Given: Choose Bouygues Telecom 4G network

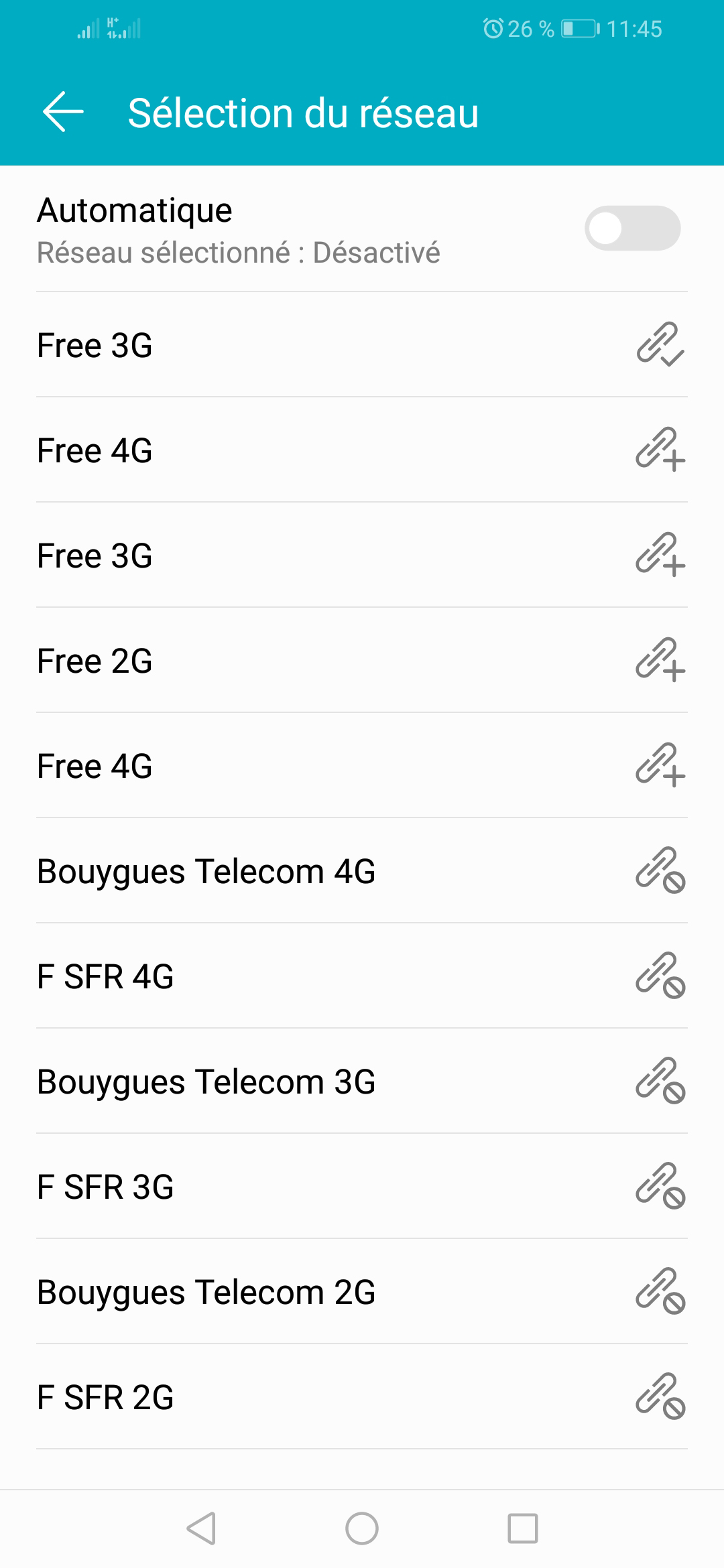Looking at the screenshot, I should click(x=362, y=871).
